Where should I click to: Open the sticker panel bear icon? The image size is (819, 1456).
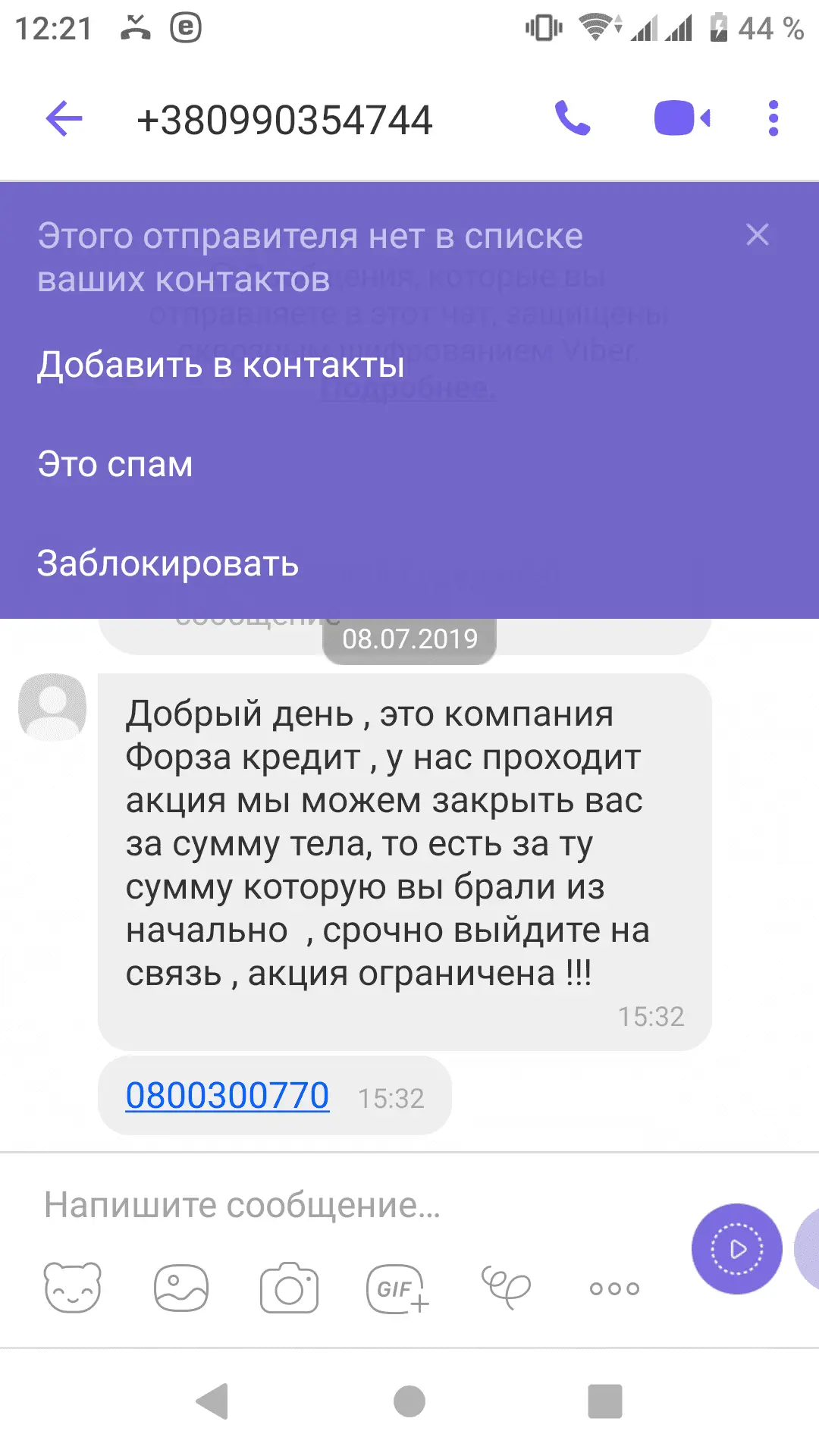tap(72, 1288)
